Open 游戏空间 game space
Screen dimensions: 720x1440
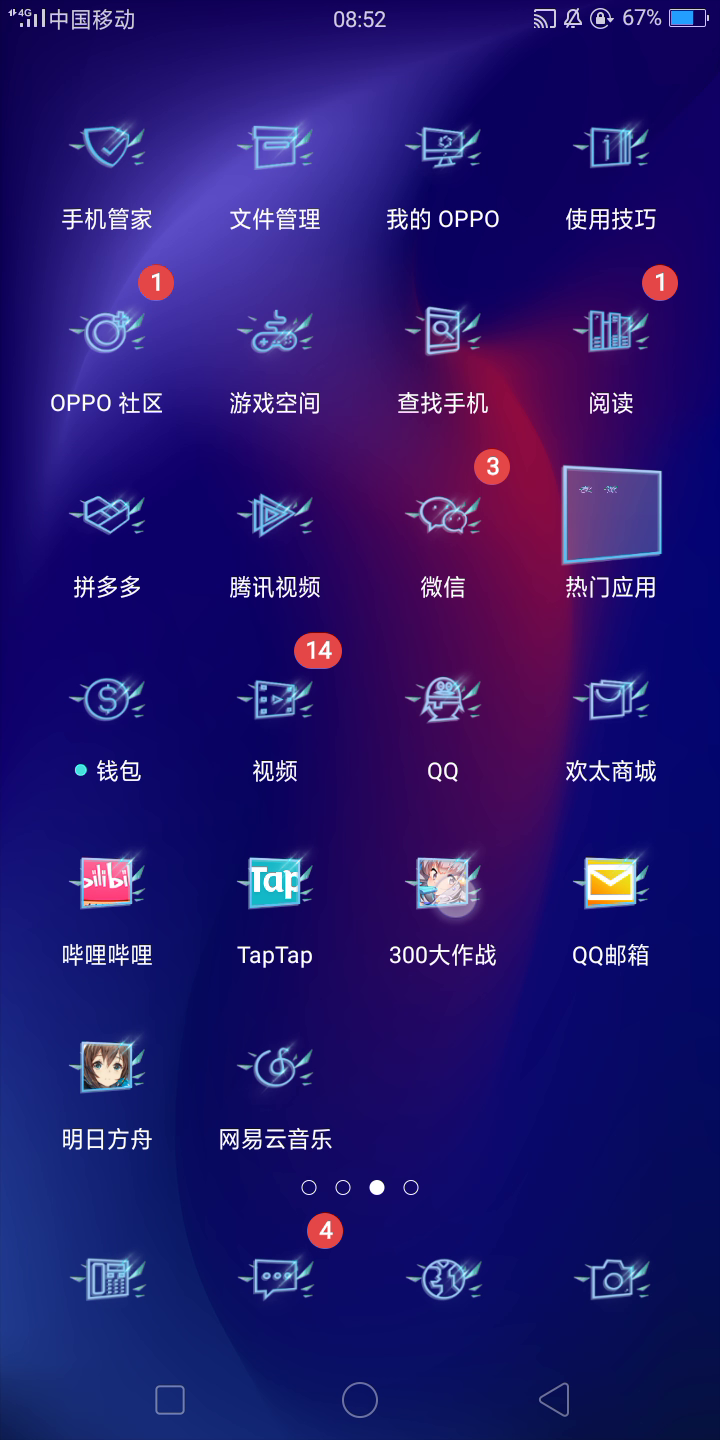tap(274, 334)
